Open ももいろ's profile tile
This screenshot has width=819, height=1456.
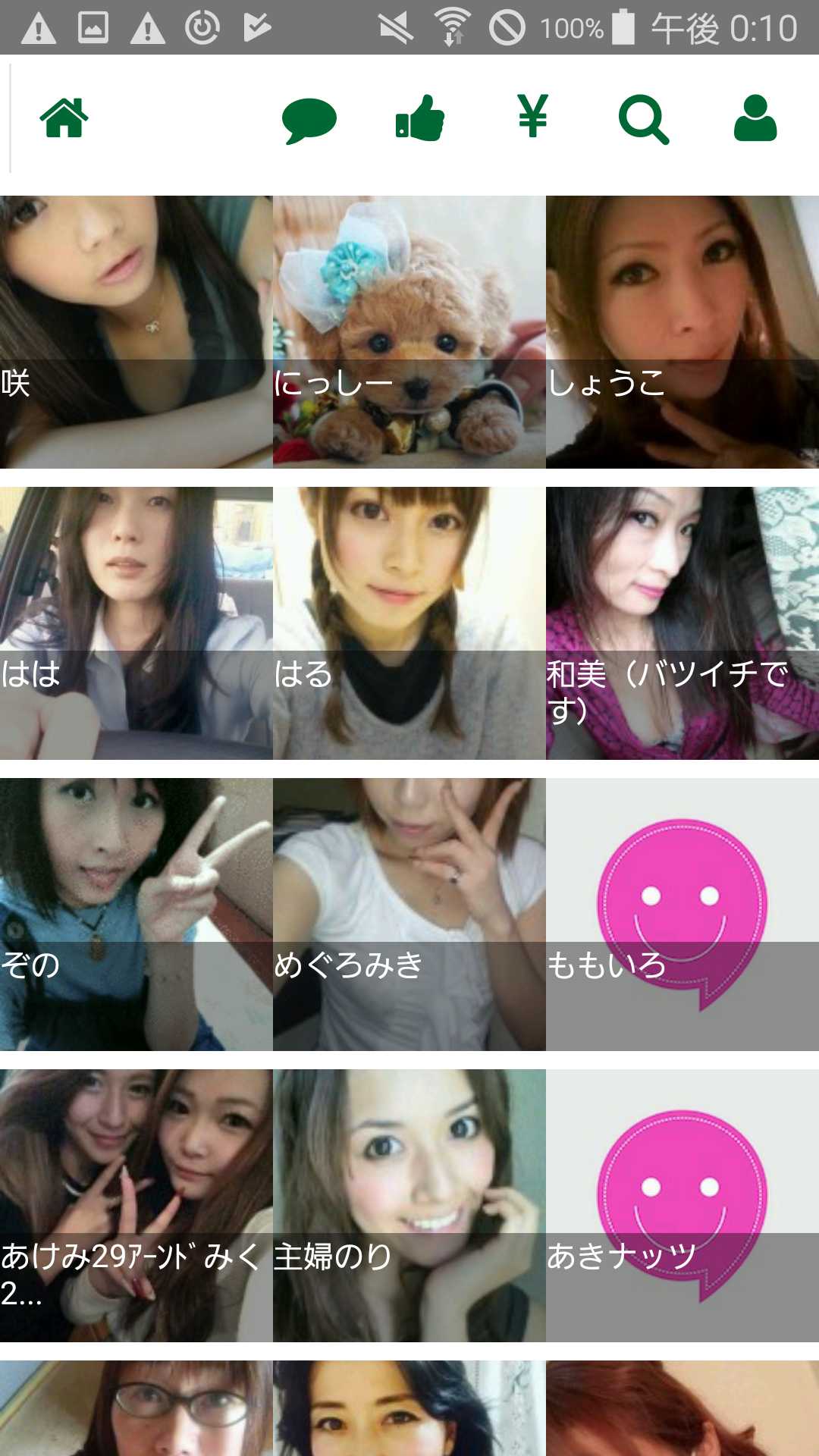[682, 914]
